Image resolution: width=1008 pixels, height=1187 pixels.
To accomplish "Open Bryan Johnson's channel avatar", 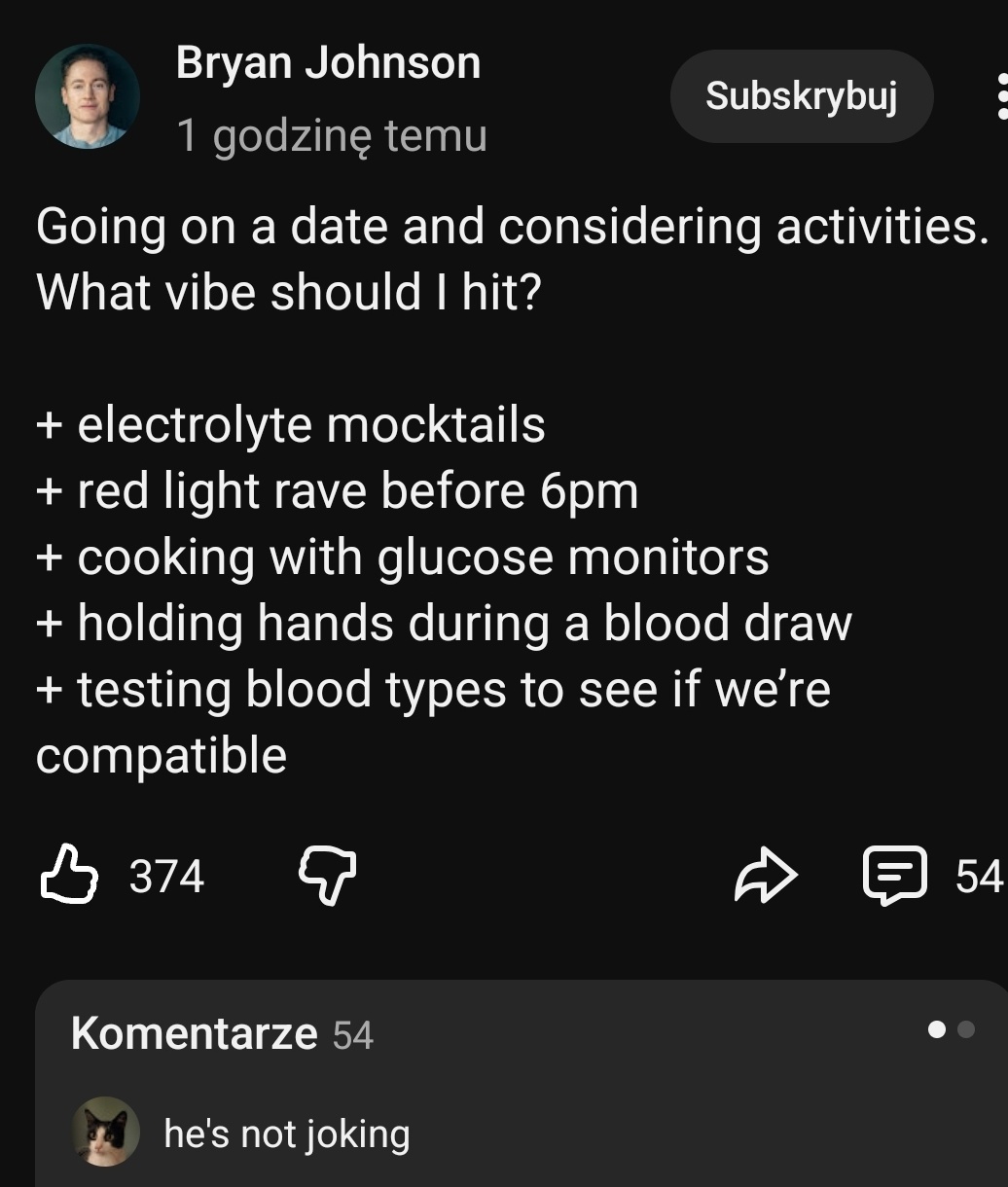I will (x=87, y=96).
